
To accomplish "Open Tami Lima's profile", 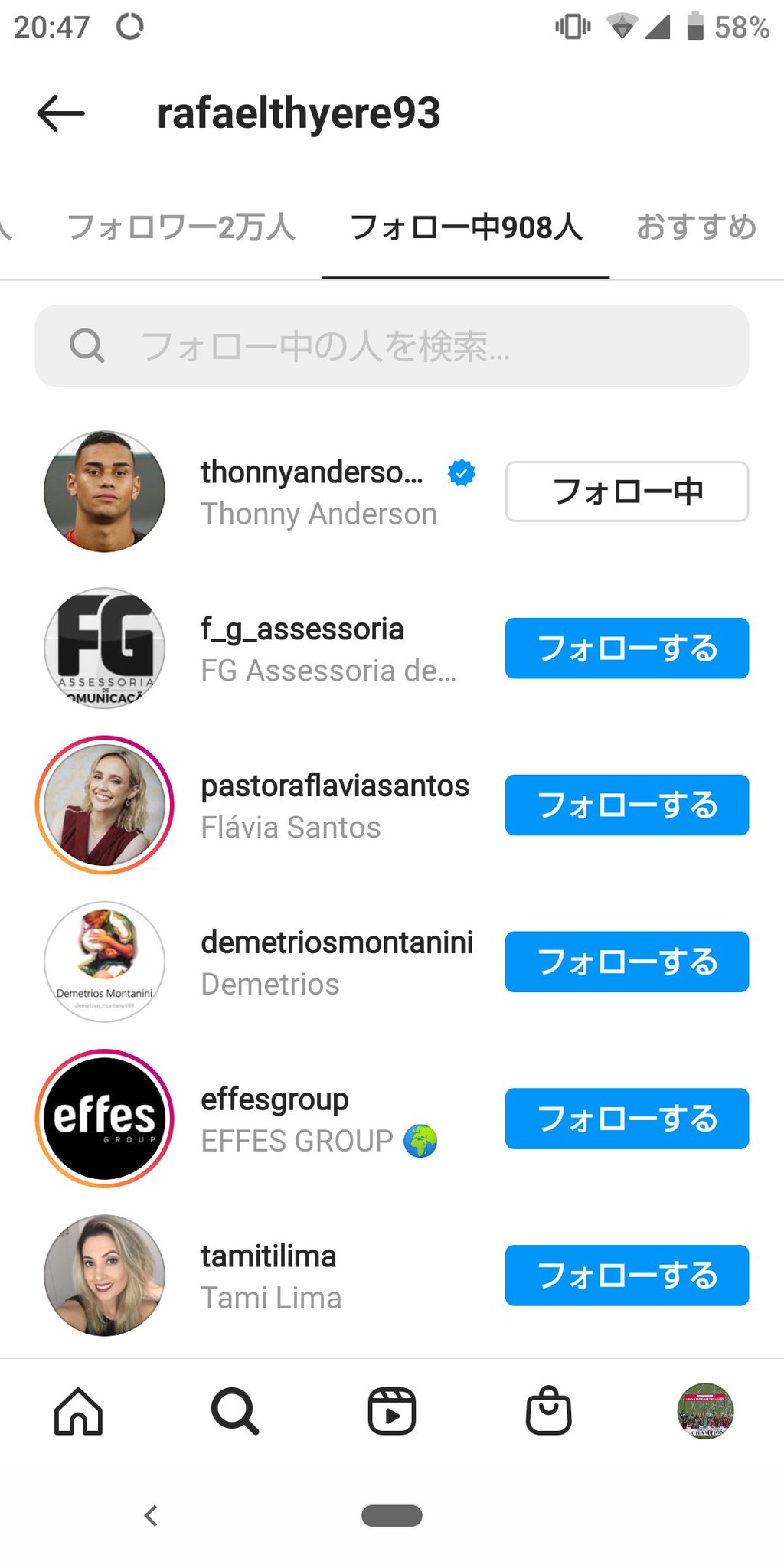I will (269, 1276).
